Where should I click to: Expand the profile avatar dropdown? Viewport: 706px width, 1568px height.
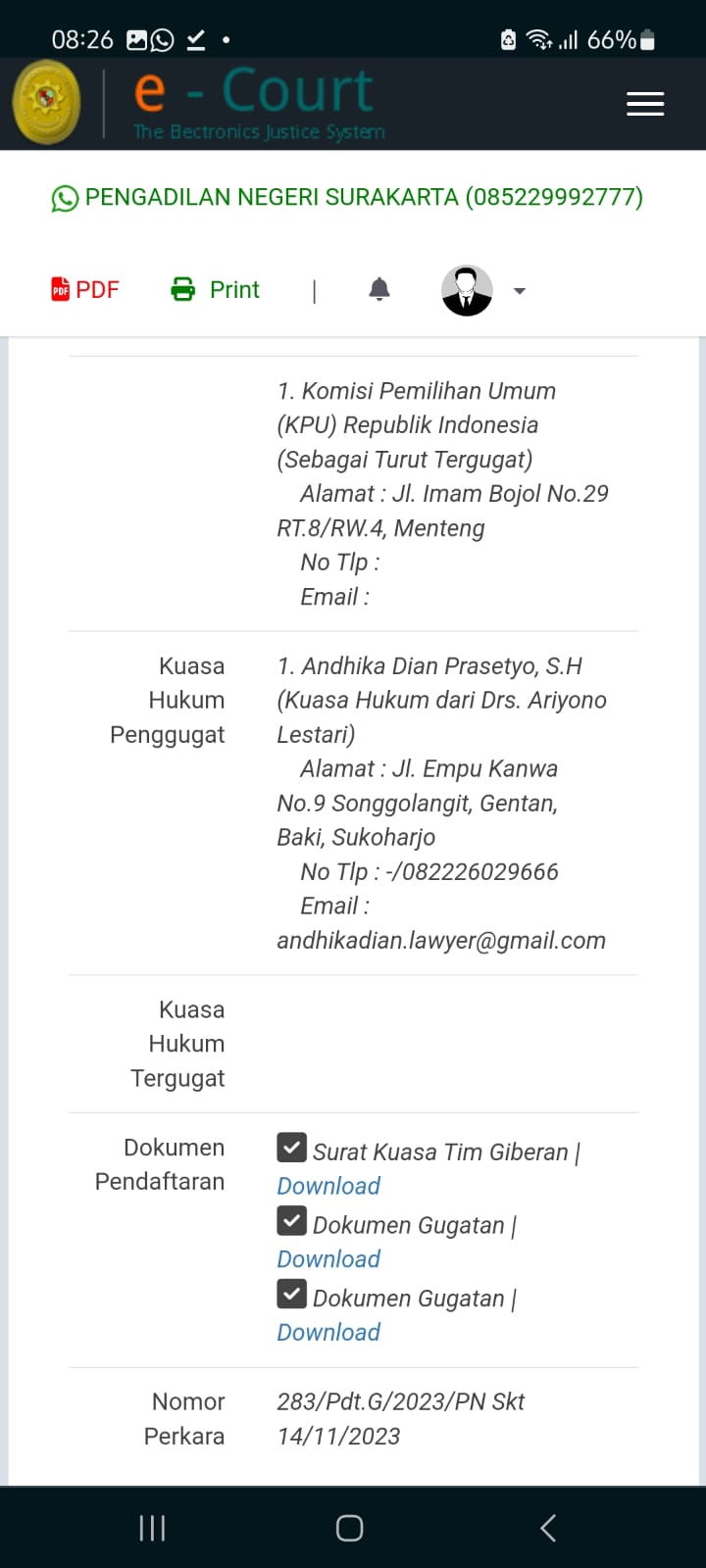484,291
